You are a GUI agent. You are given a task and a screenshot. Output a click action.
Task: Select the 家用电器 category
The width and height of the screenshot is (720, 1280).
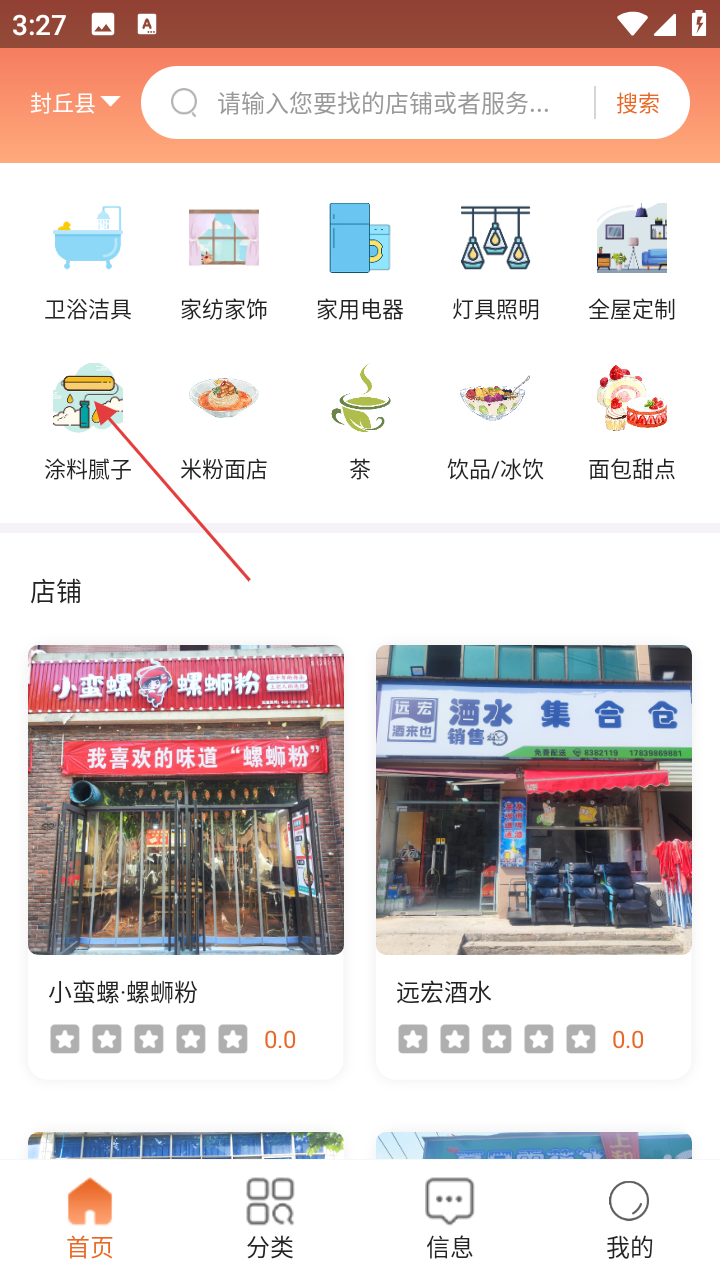point(360,260)
